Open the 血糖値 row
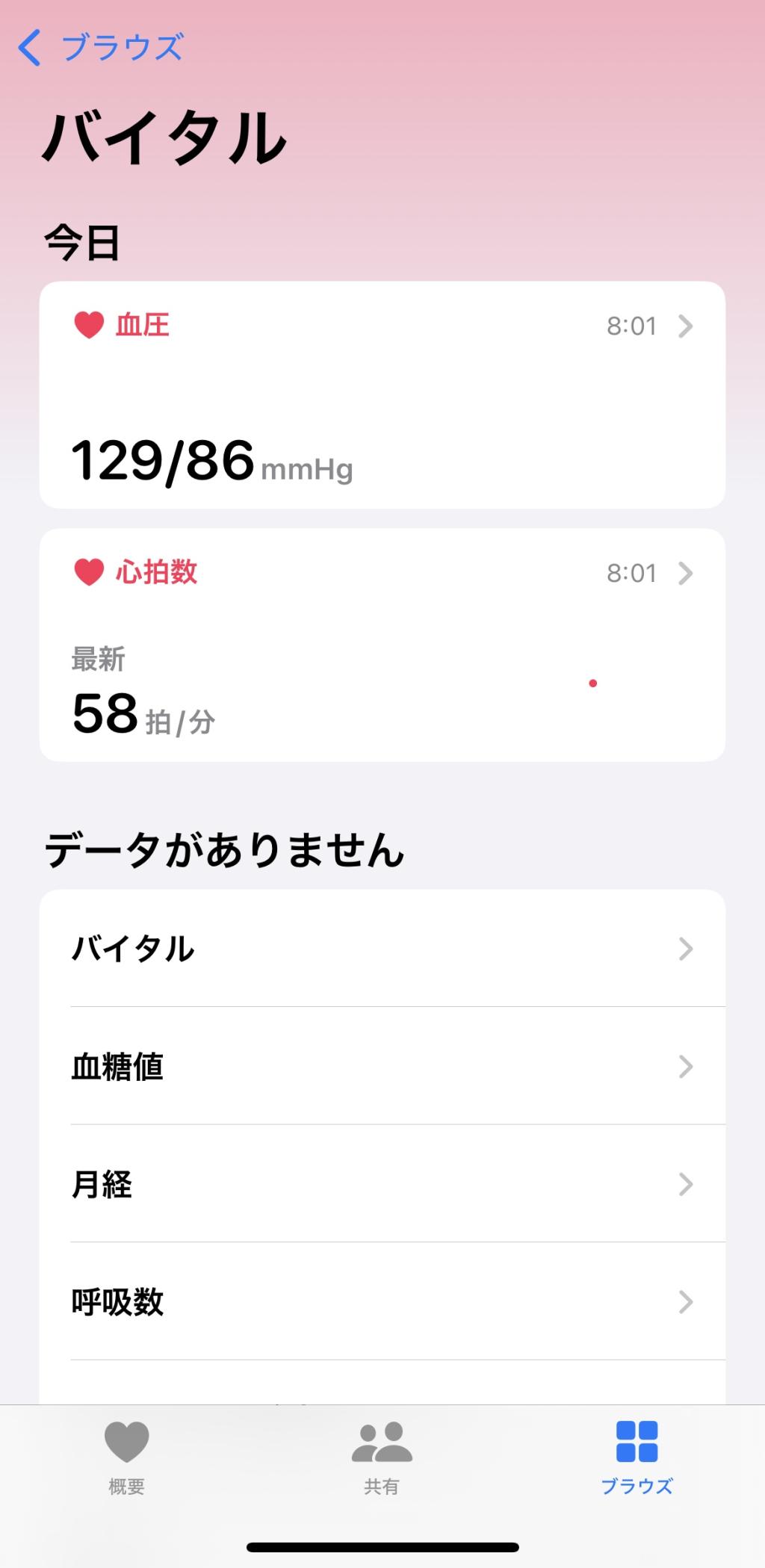765x1568 pixels. click(x=382, y=1066)
